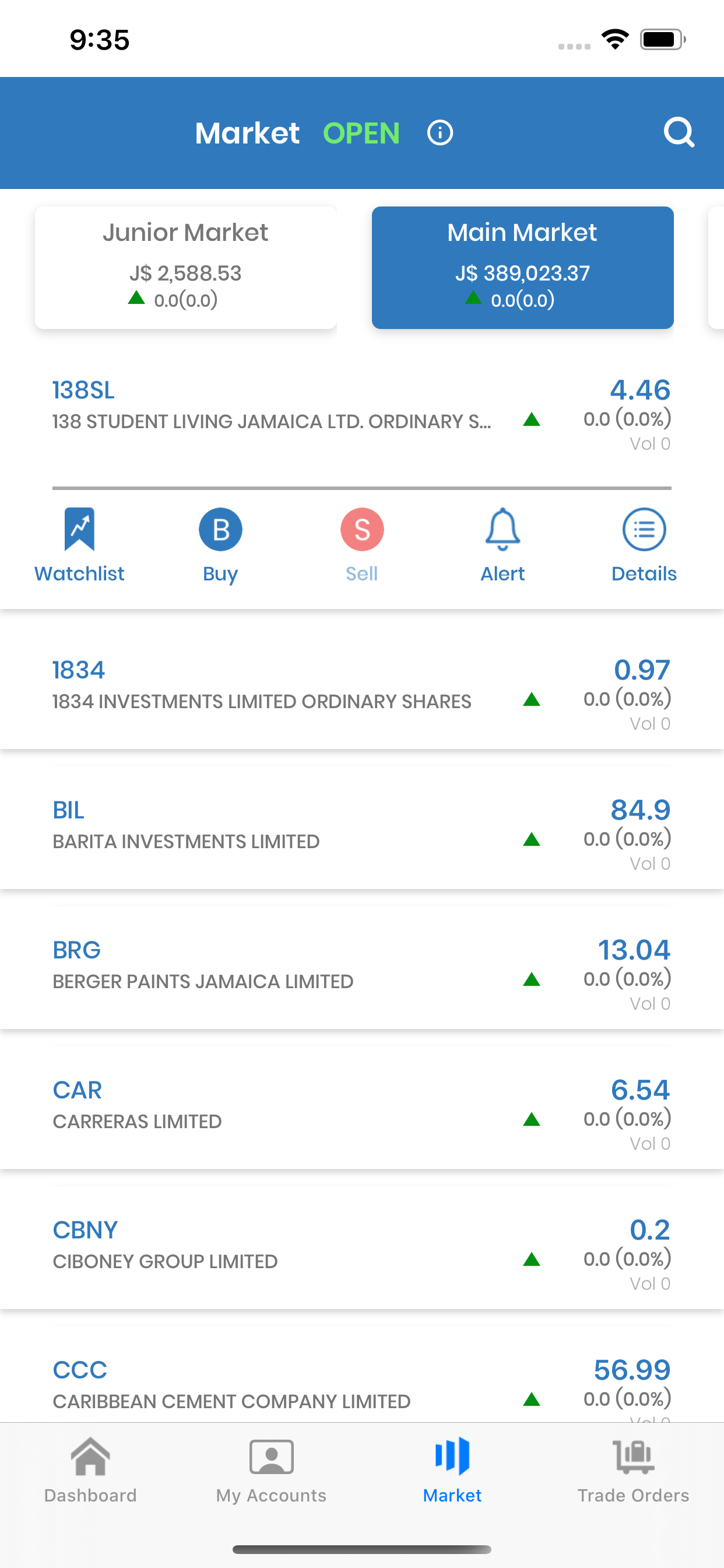Screen dimensions: 724x1568
Task: Open Details for 138SL
Action: [644, 545]
